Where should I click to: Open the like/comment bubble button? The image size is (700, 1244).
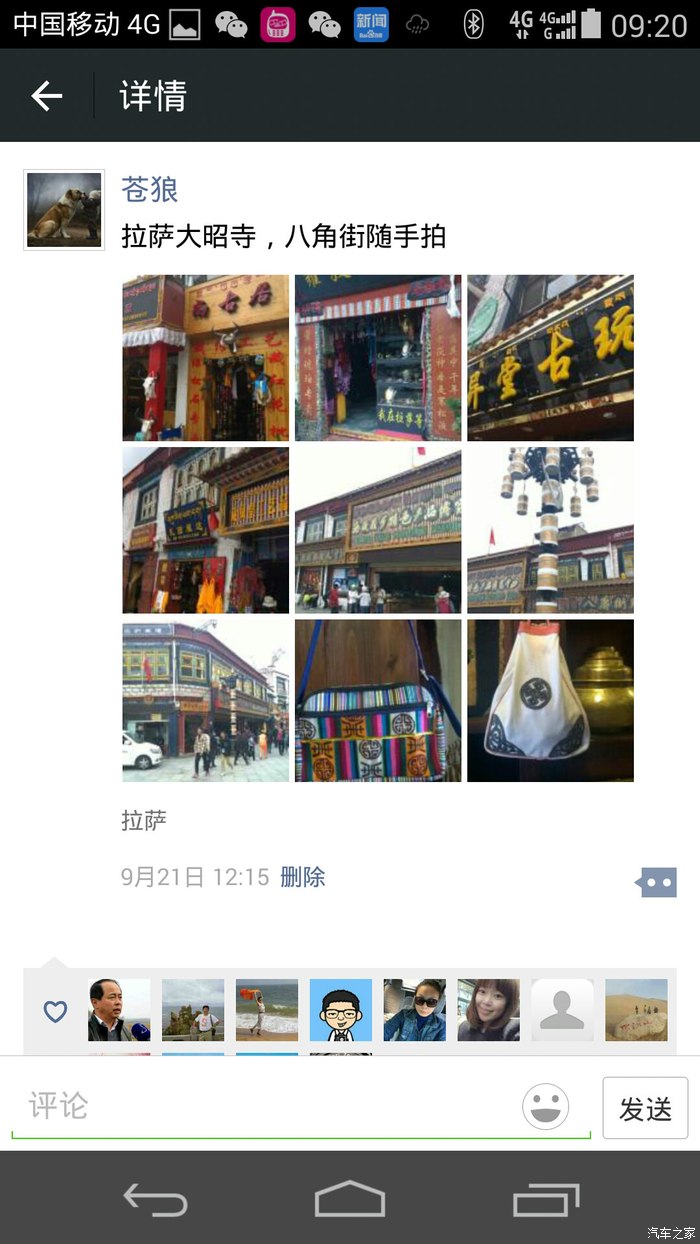pyautogui.click(x=657, y=882)
